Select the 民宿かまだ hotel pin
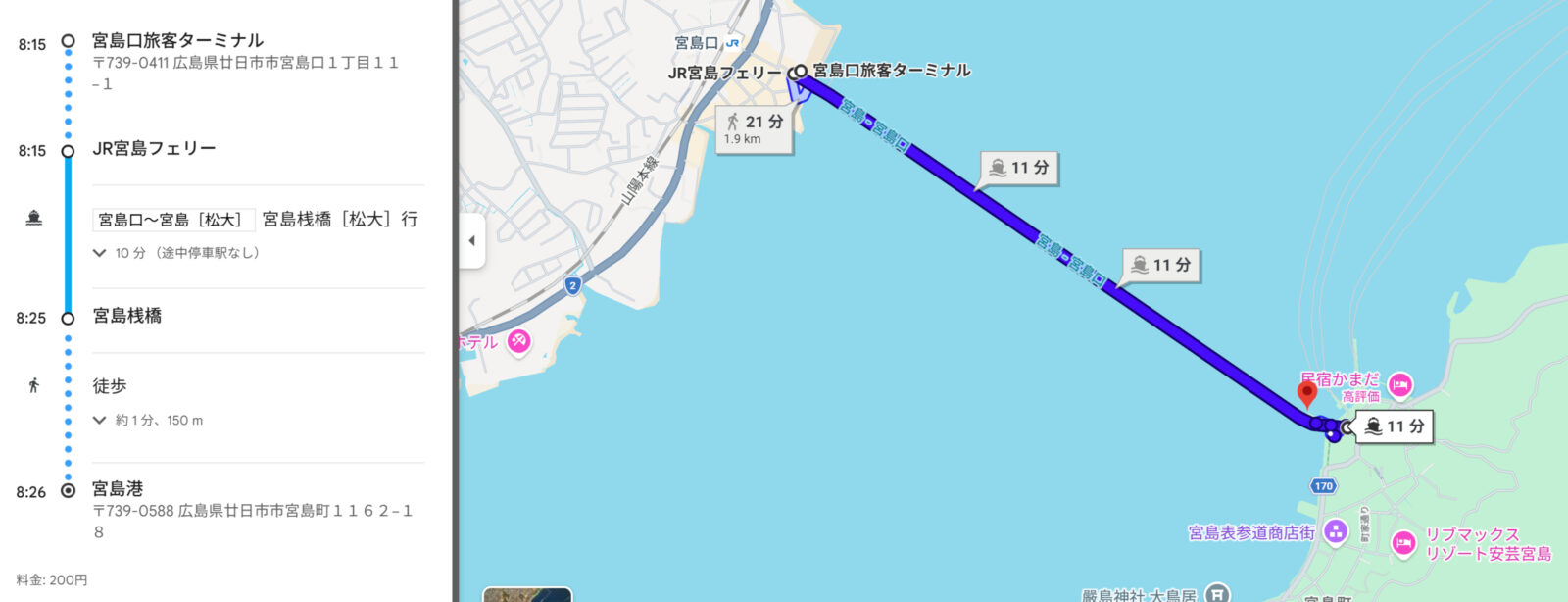Viewport: 1568px width, 602px height. point(1400,386)
